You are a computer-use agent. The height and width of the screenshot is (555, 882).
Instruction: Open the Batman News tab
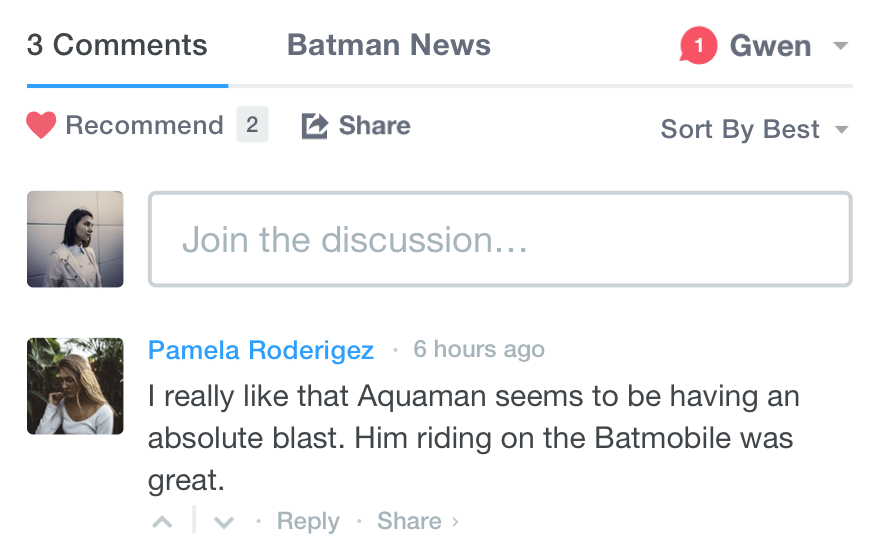click(388, 45)
